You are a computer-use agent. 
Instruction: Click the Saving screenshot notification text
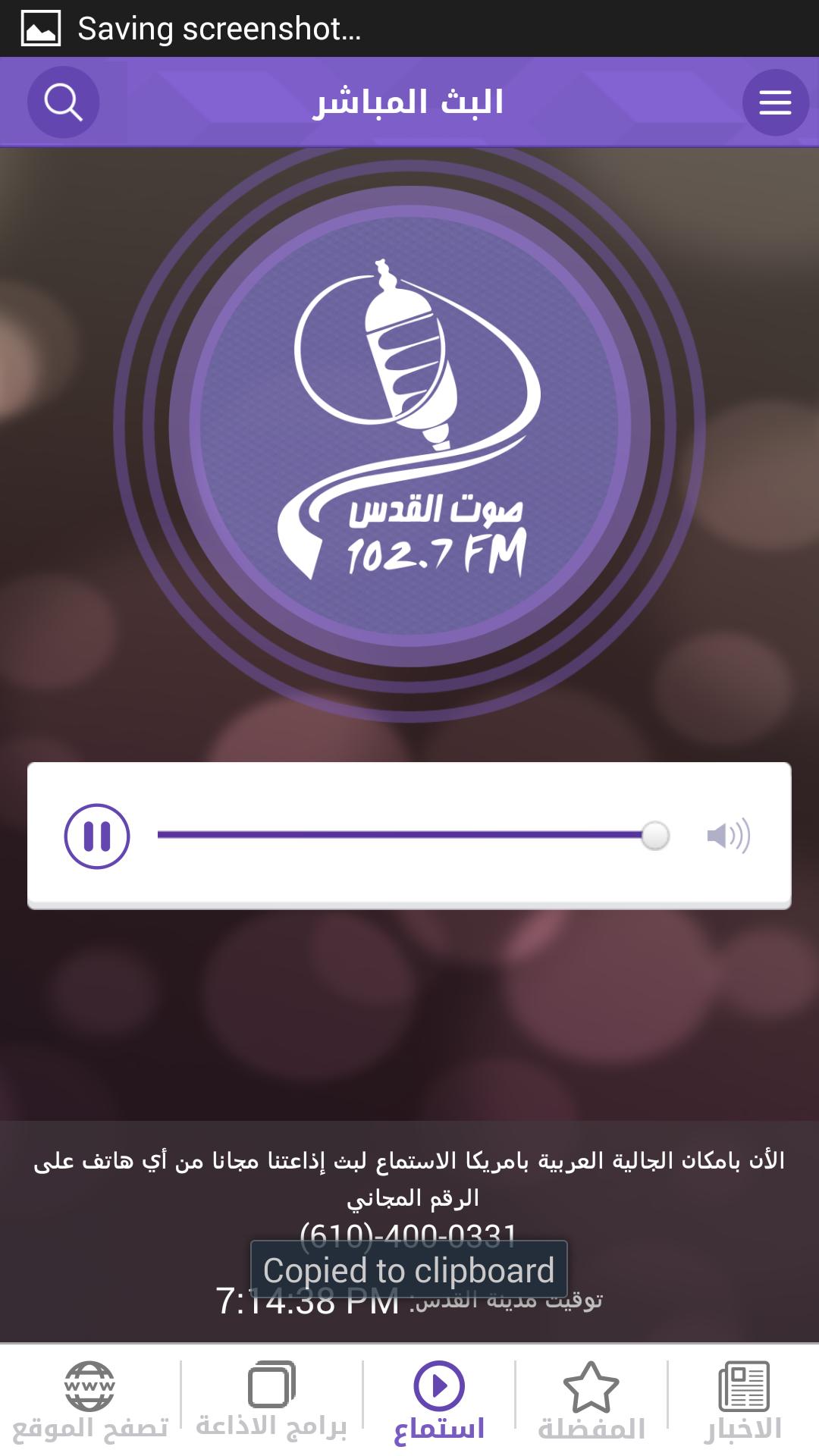click(x=220, y=29)
